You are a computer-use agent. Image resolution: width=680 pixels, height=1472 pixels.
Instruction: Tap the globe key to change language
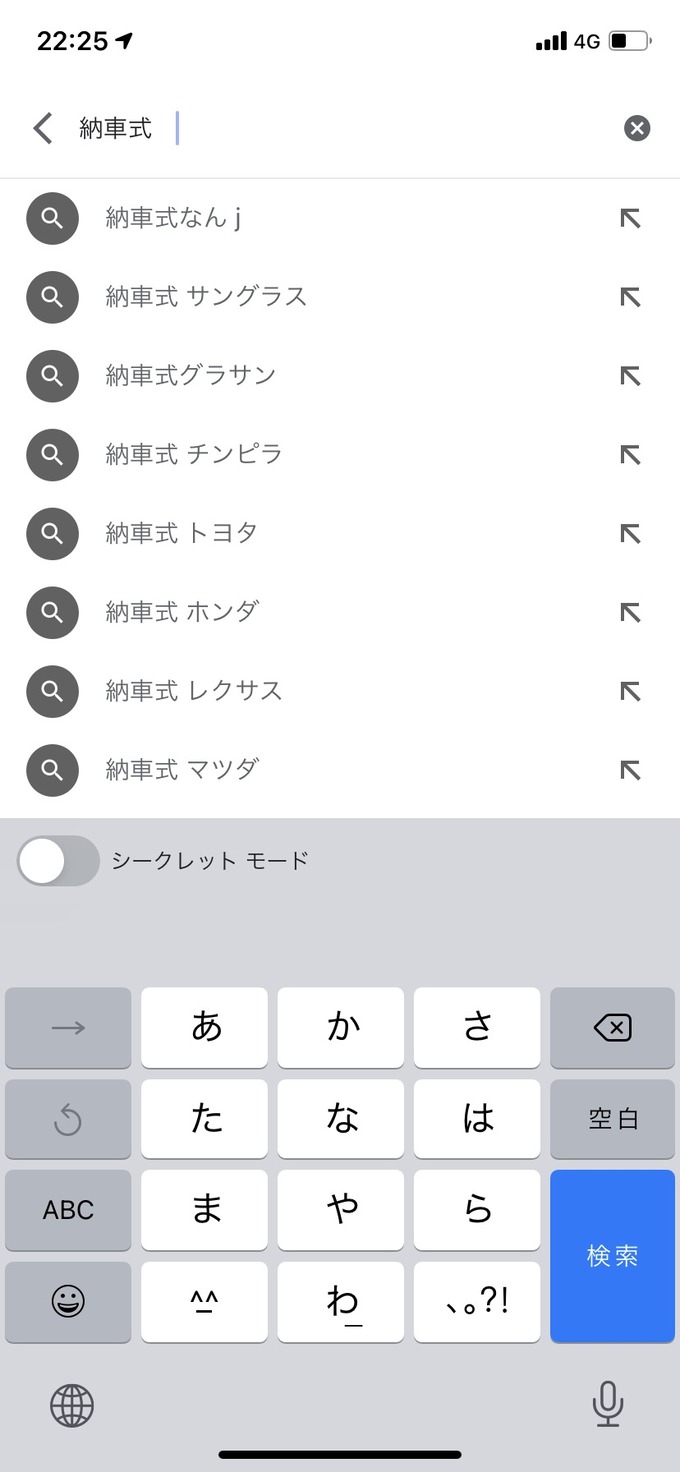pos(72,1405)
